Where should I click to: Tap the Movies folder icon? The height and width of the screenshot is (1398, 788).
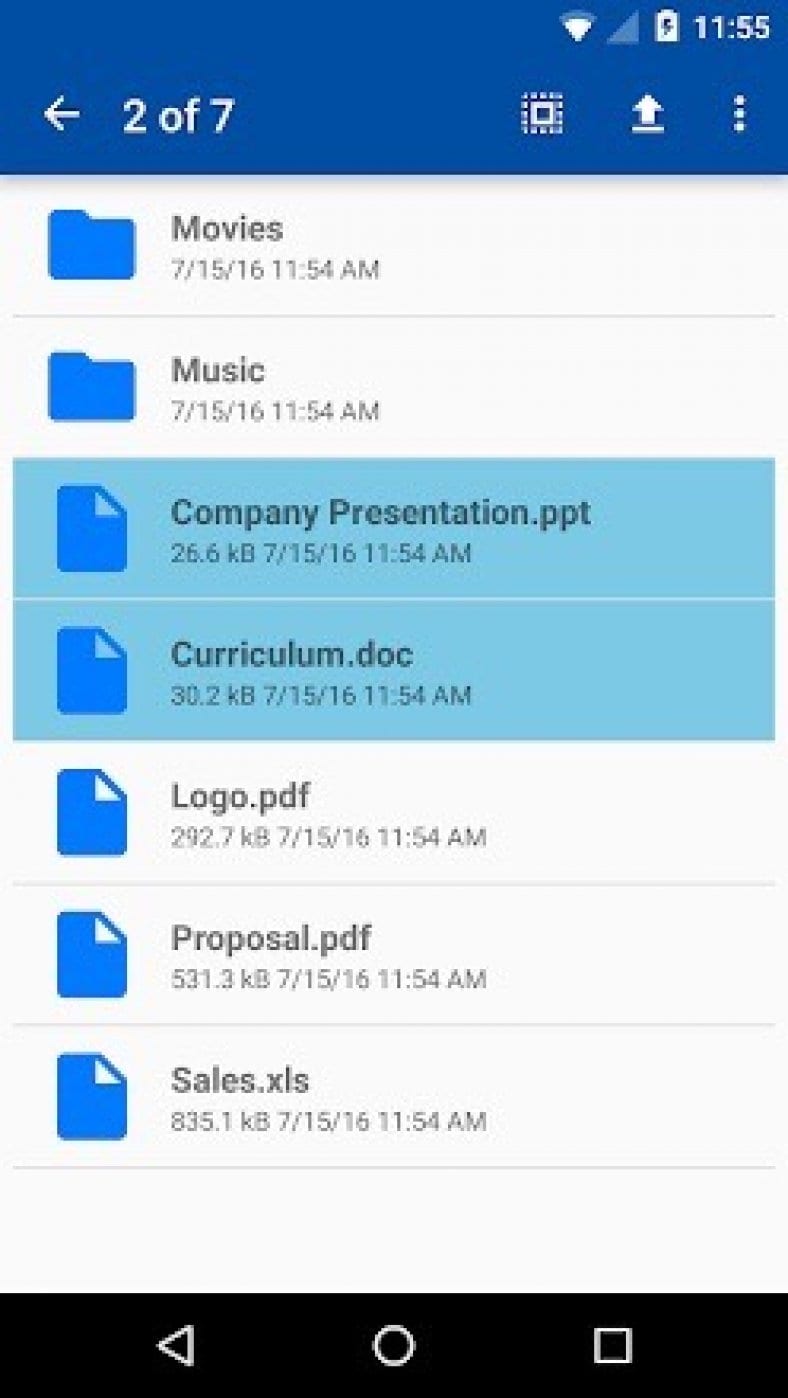(91, 246)
